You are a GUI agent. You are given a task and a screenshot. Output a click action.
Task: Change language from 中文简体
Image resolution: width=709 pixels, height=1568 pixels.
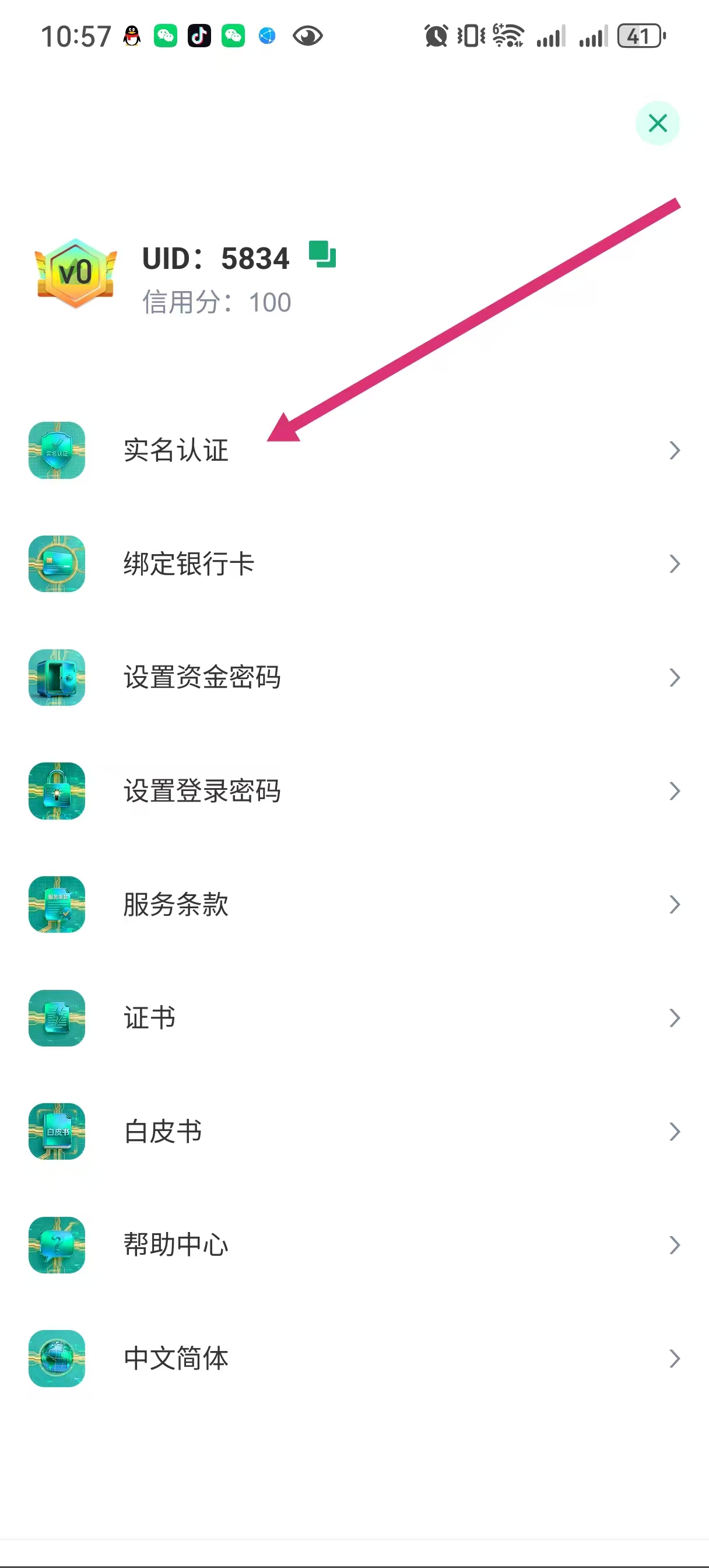pyautogui.click(x=176, y=1359)
